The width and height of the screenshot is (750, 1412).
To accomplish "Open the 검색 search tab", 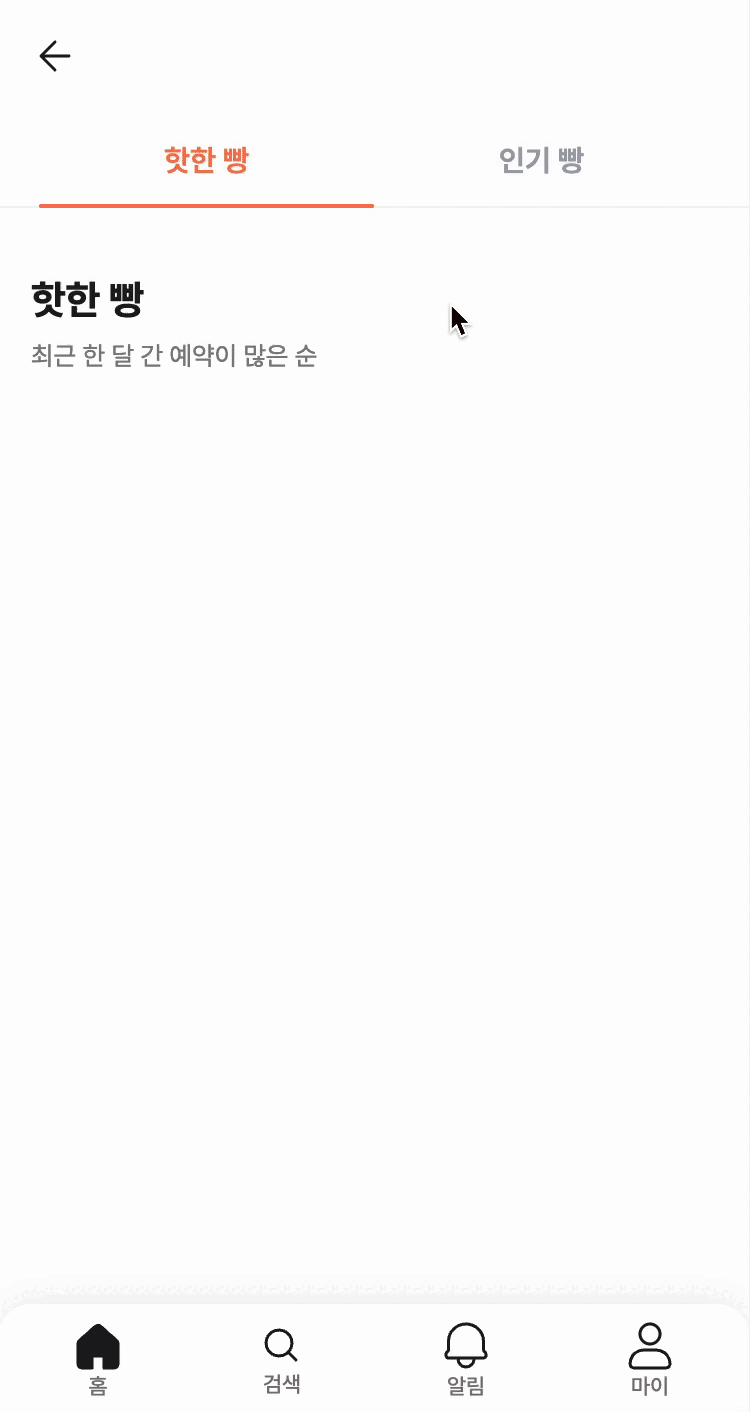I will [x=281, y=1358].
